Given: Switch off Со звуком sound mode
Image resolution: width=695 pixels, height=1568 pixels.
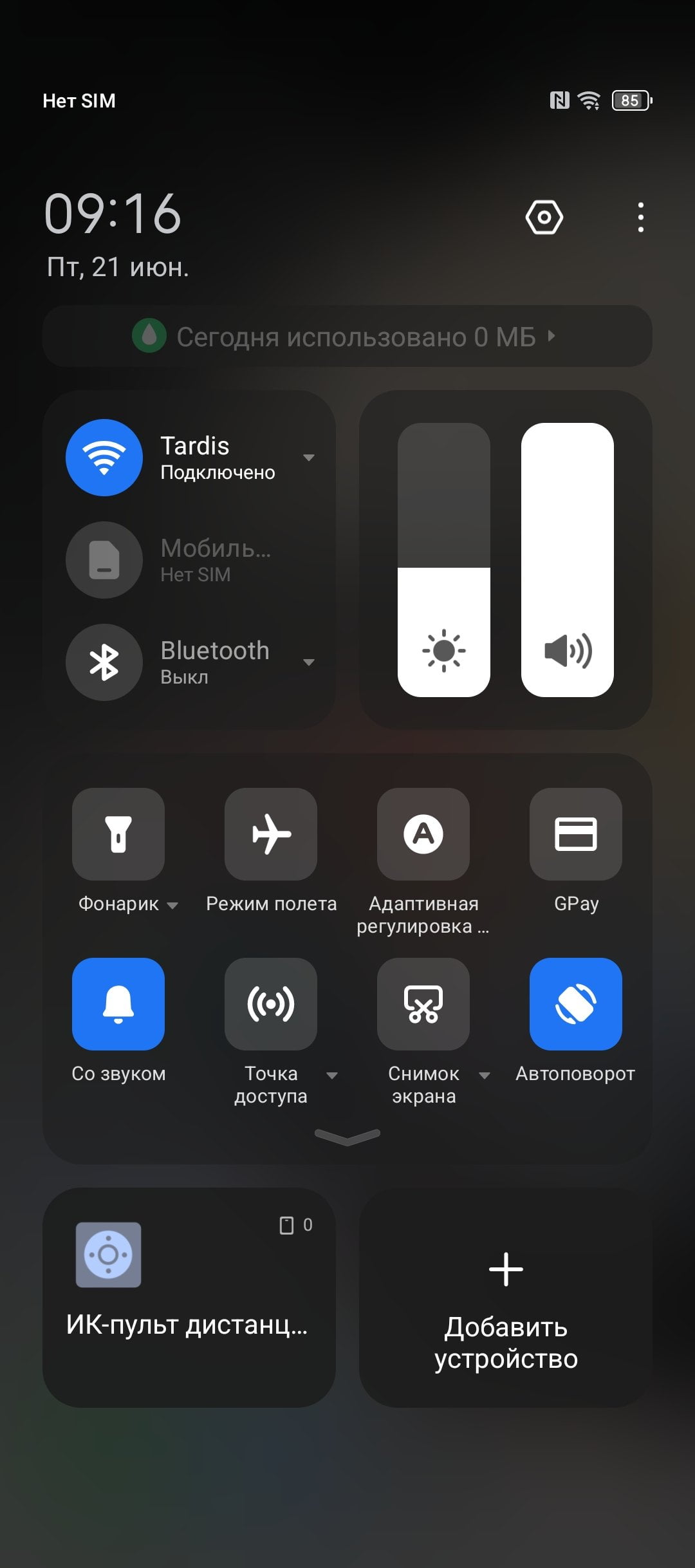Looking at the screenshot, I should pyautogui.click(x=118, y=1004).
